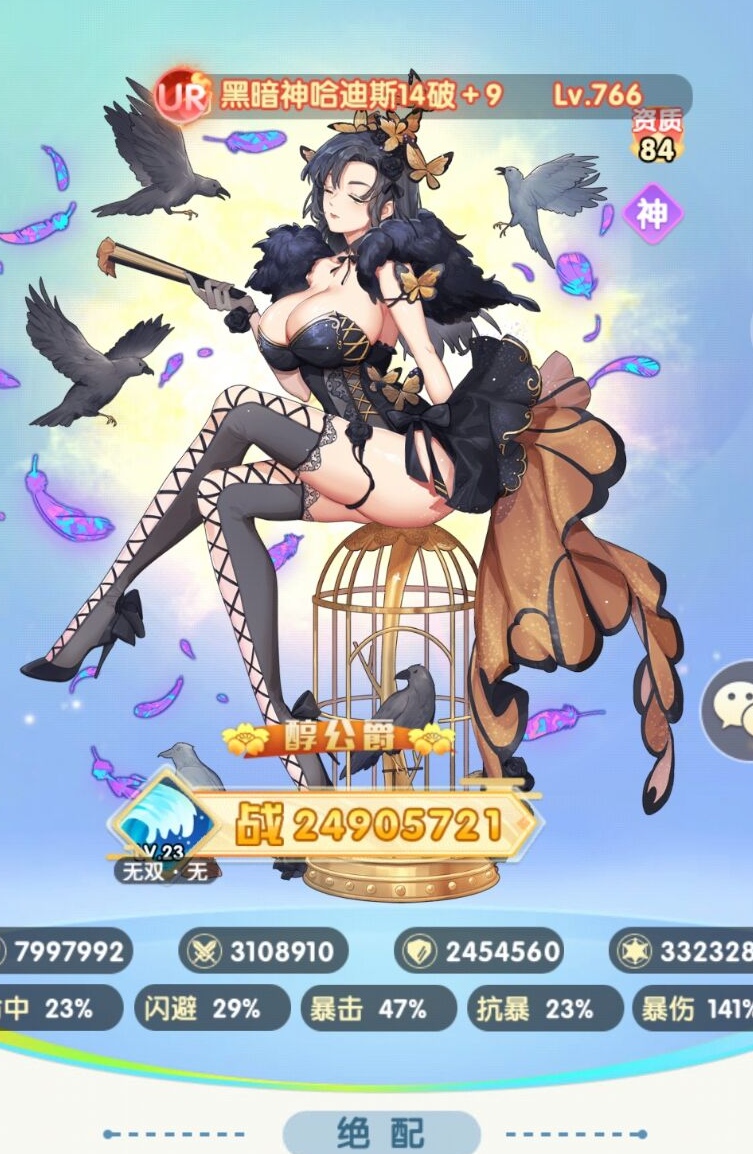
Task: Tap the purple 神 badge
Action: (653, 214)
